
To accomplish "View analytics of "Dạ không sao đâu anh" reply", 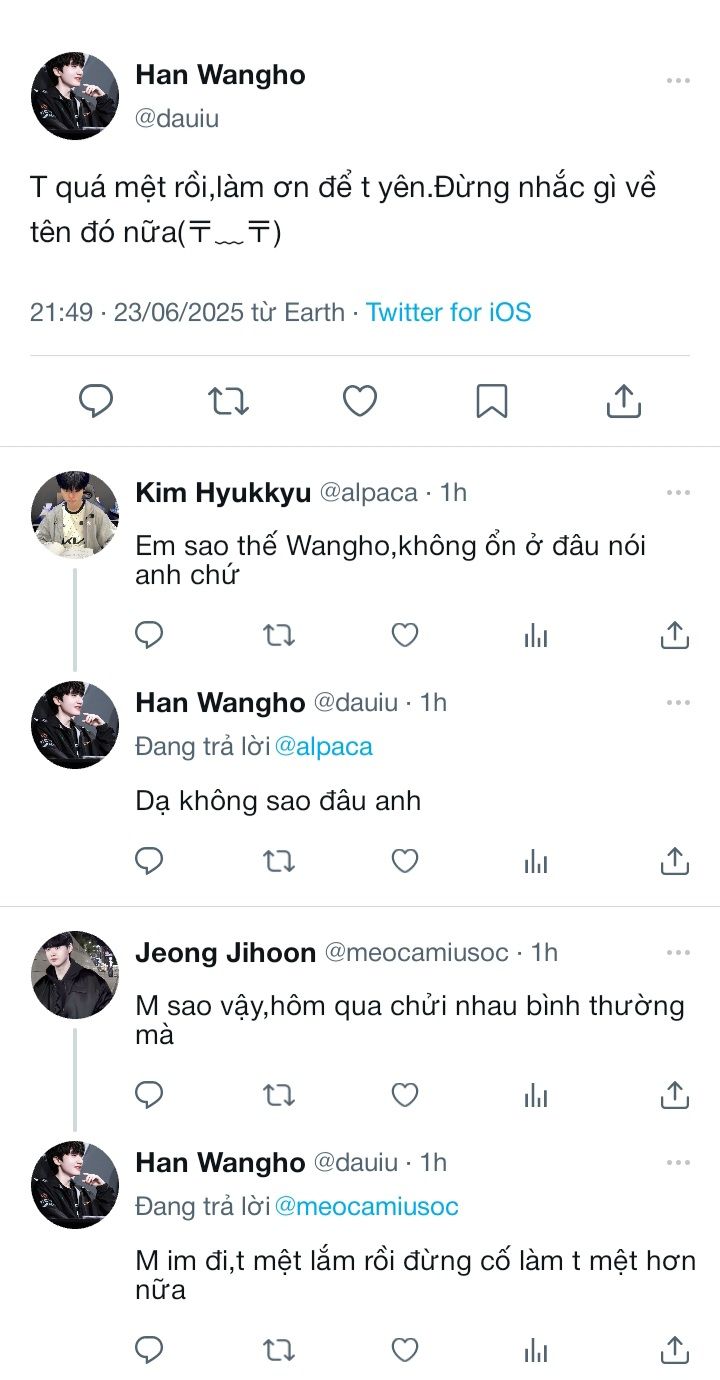I will [536, 860].
